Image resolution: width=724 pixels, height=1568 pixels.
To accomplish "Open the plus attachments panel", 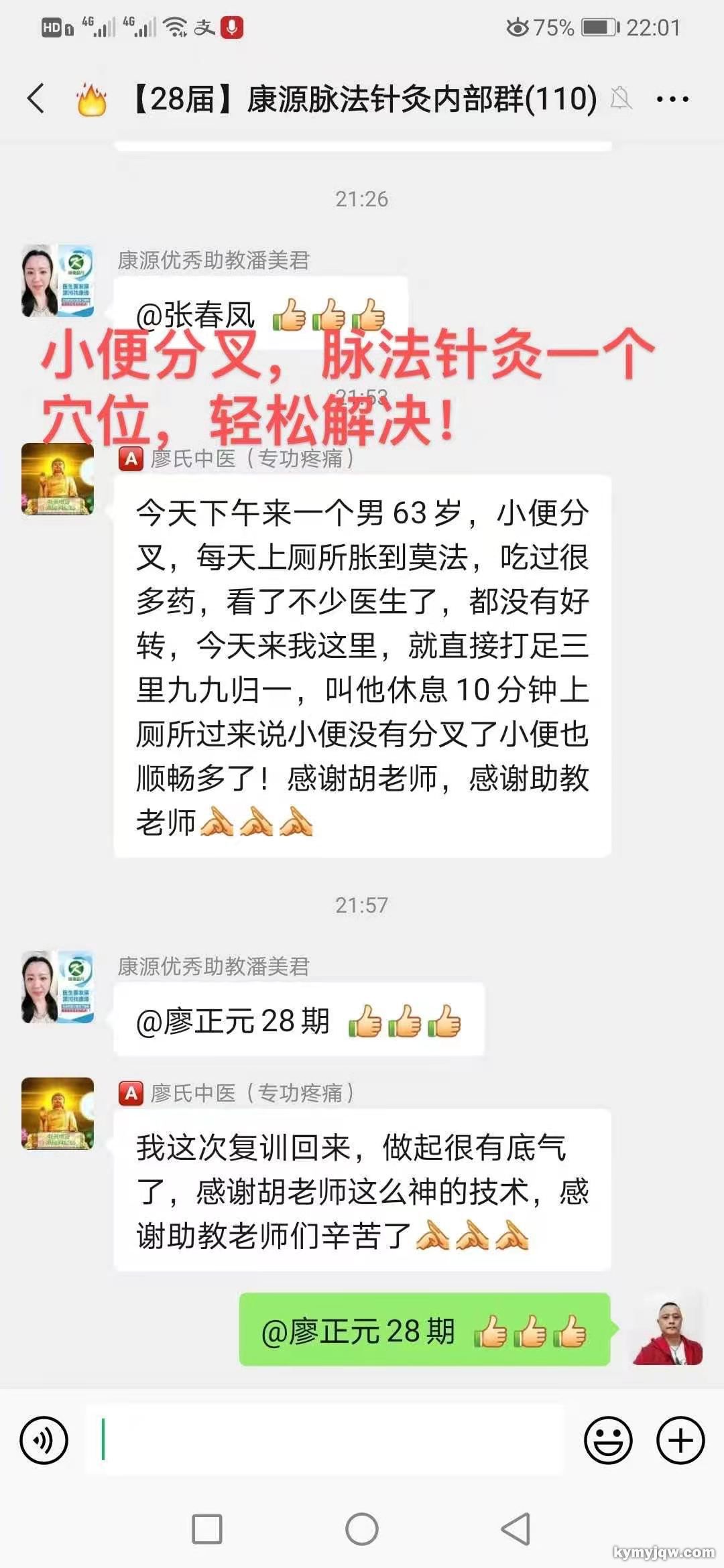I will point(680,1439).
